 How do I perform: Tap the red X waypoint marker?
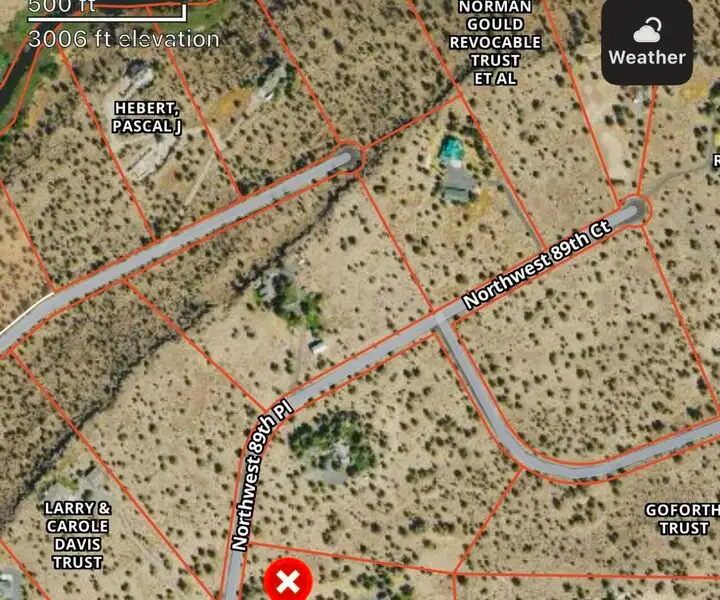[289, 581]
